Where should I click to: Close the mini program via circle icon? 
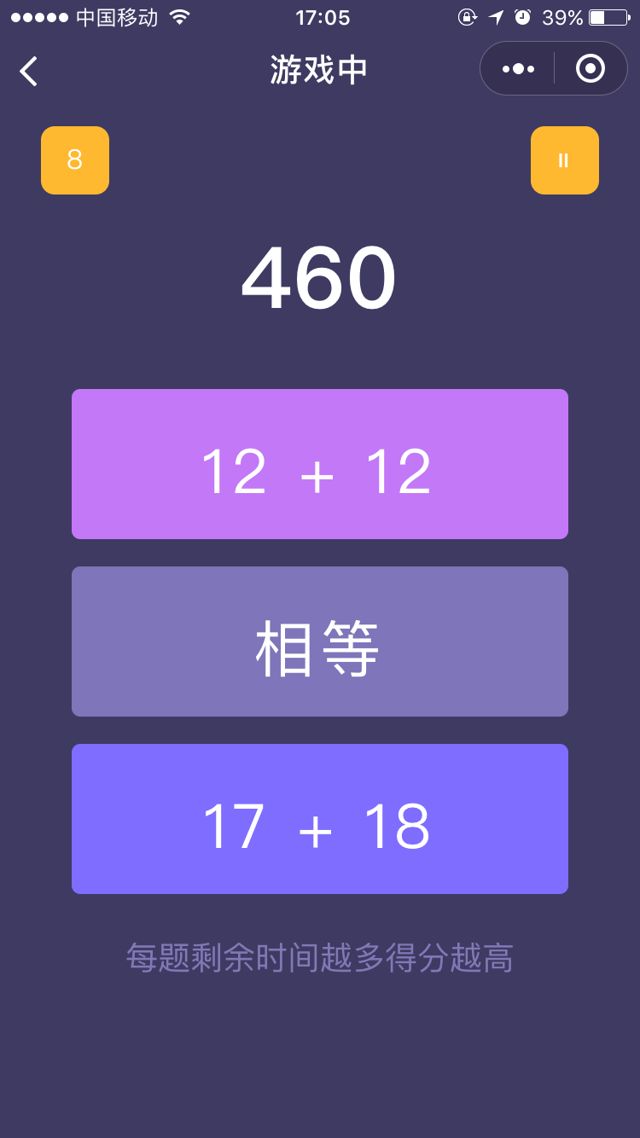[590, 69]
